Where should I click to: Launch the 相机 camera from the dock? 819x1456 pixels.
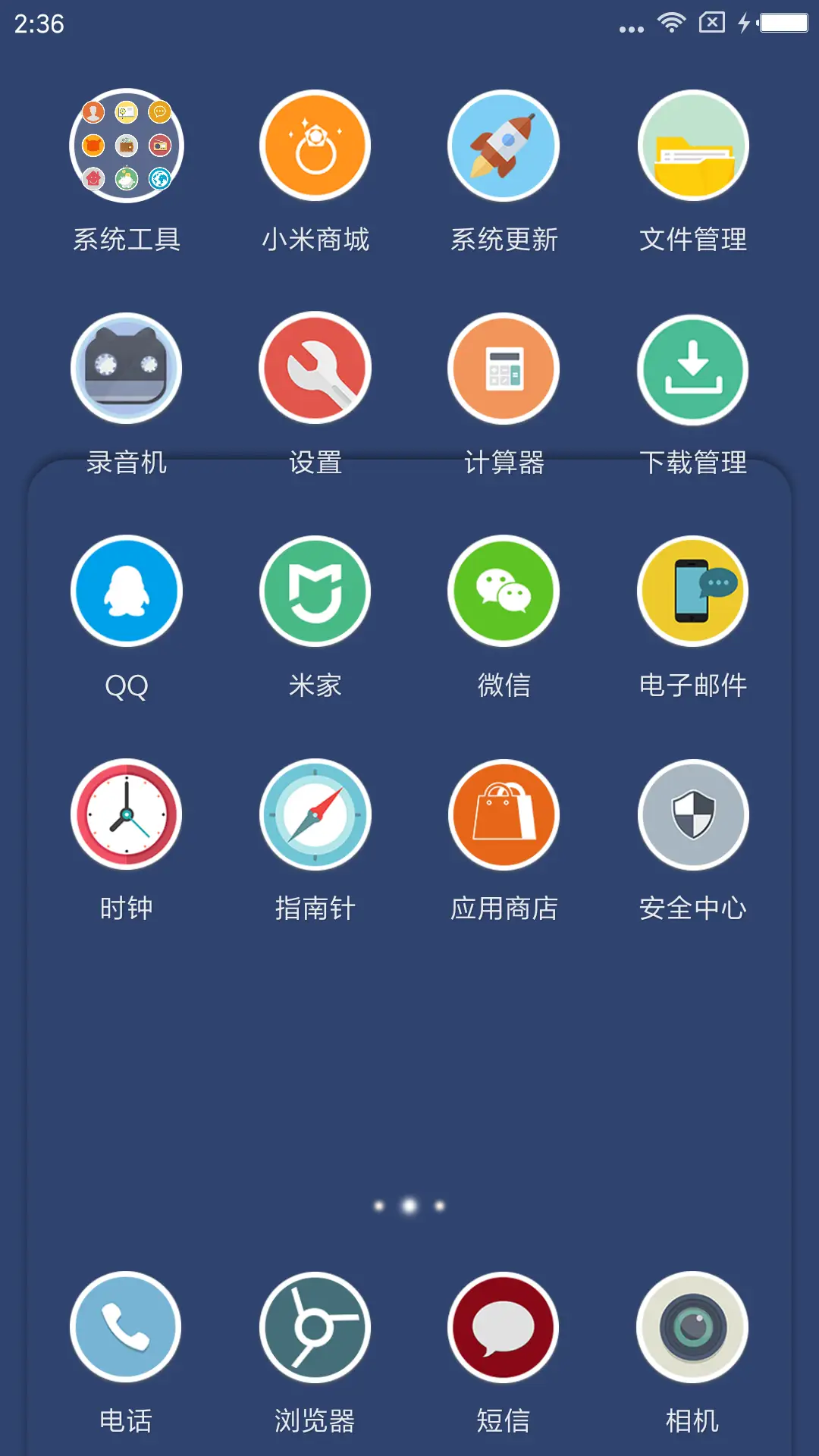[692, 1326]
